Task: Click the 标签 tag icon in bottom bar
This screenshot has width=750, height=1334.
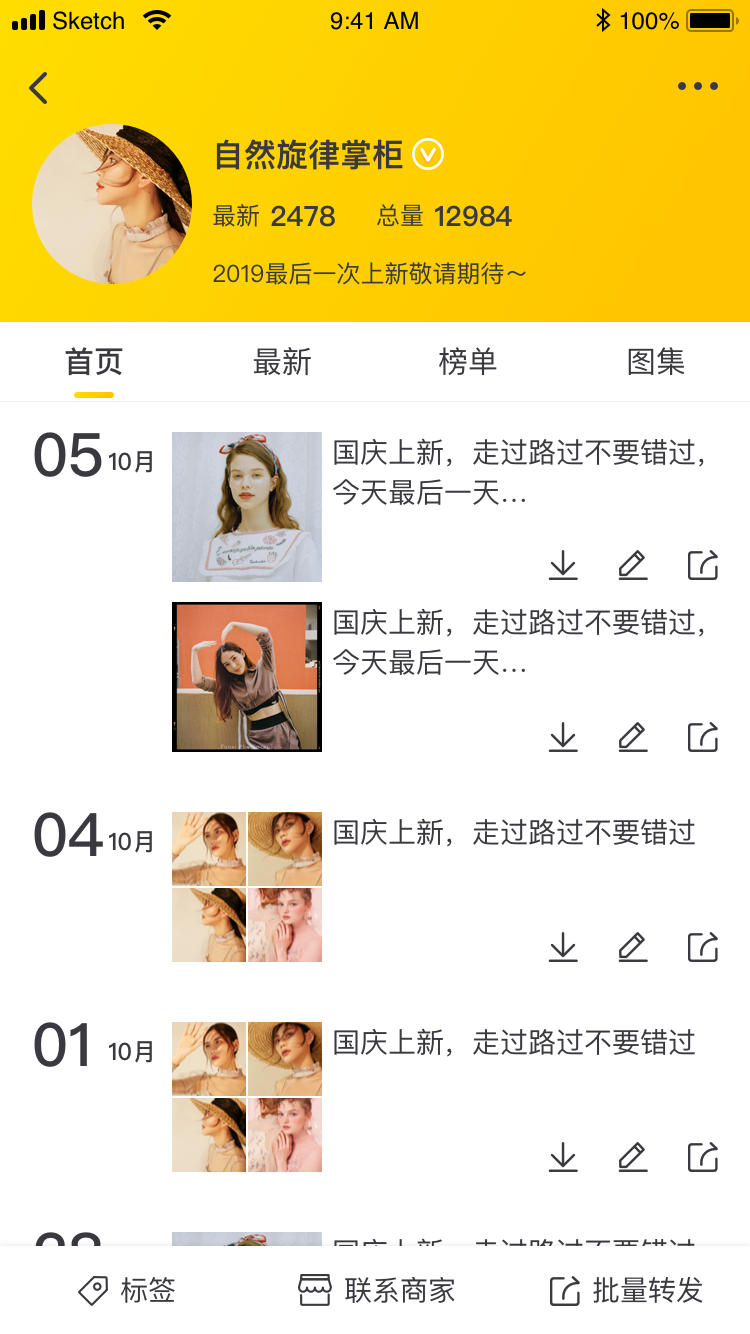Action: point(92,1291)
